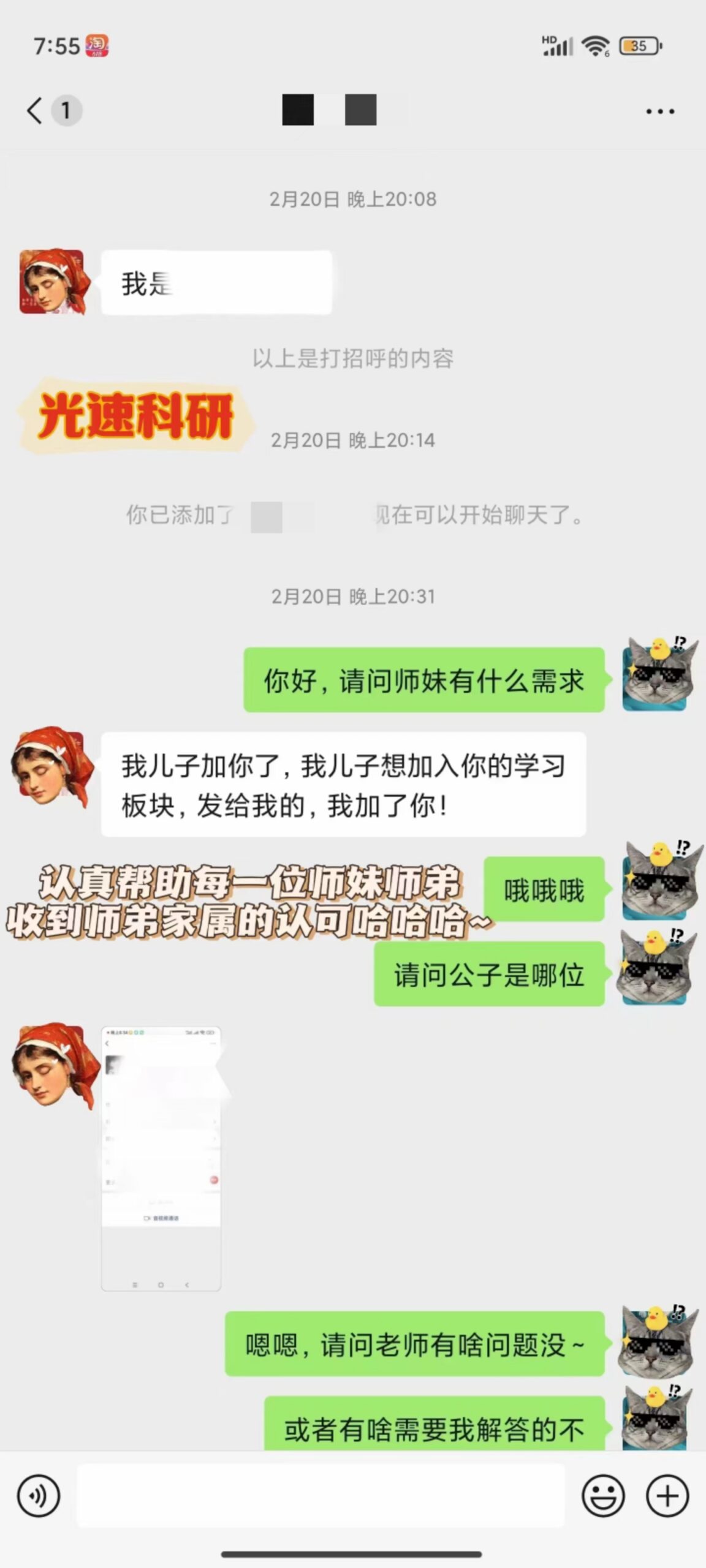This screenshot has width=706, height=1568.
Task: Tap the message text field
Action: coord(321,1496)
